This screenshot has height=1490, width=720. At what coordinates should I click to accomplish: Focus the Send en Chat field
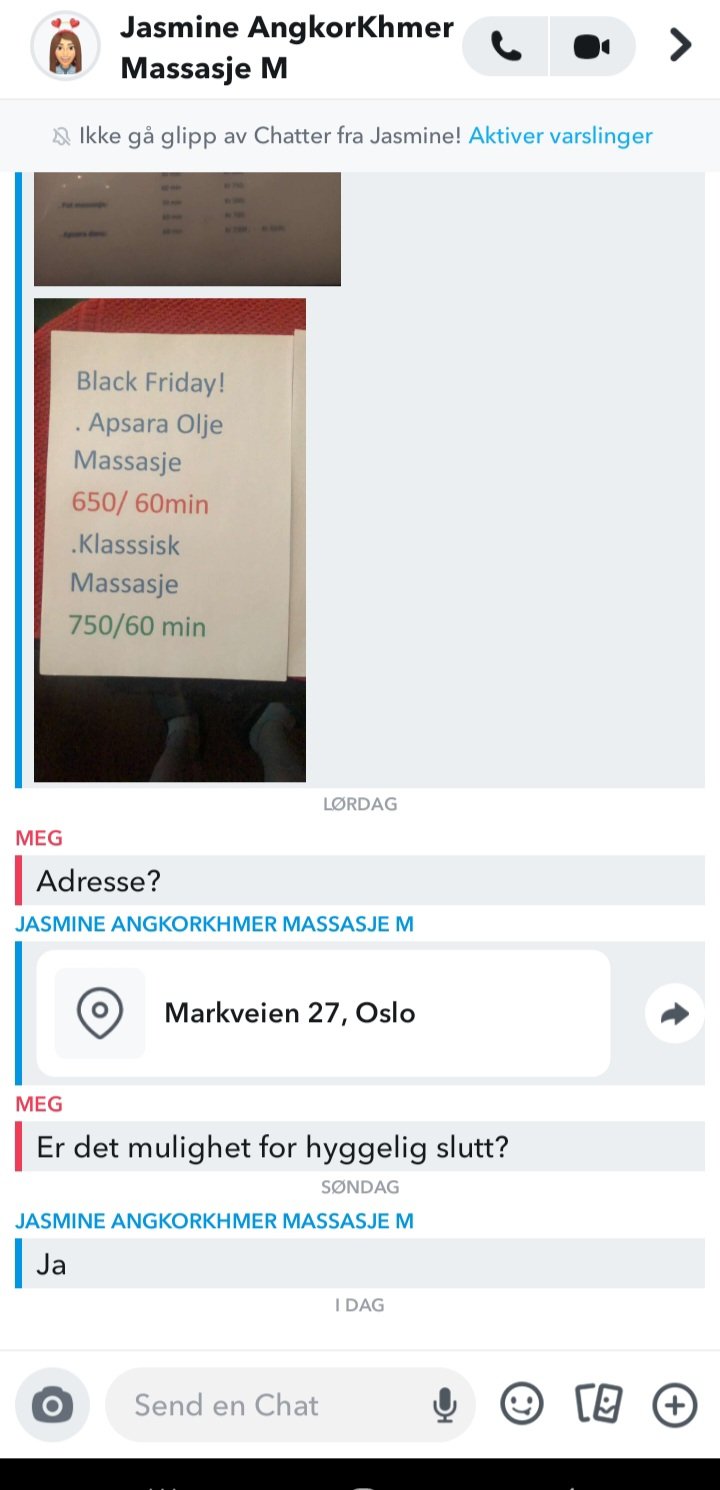click(270, 1405)
